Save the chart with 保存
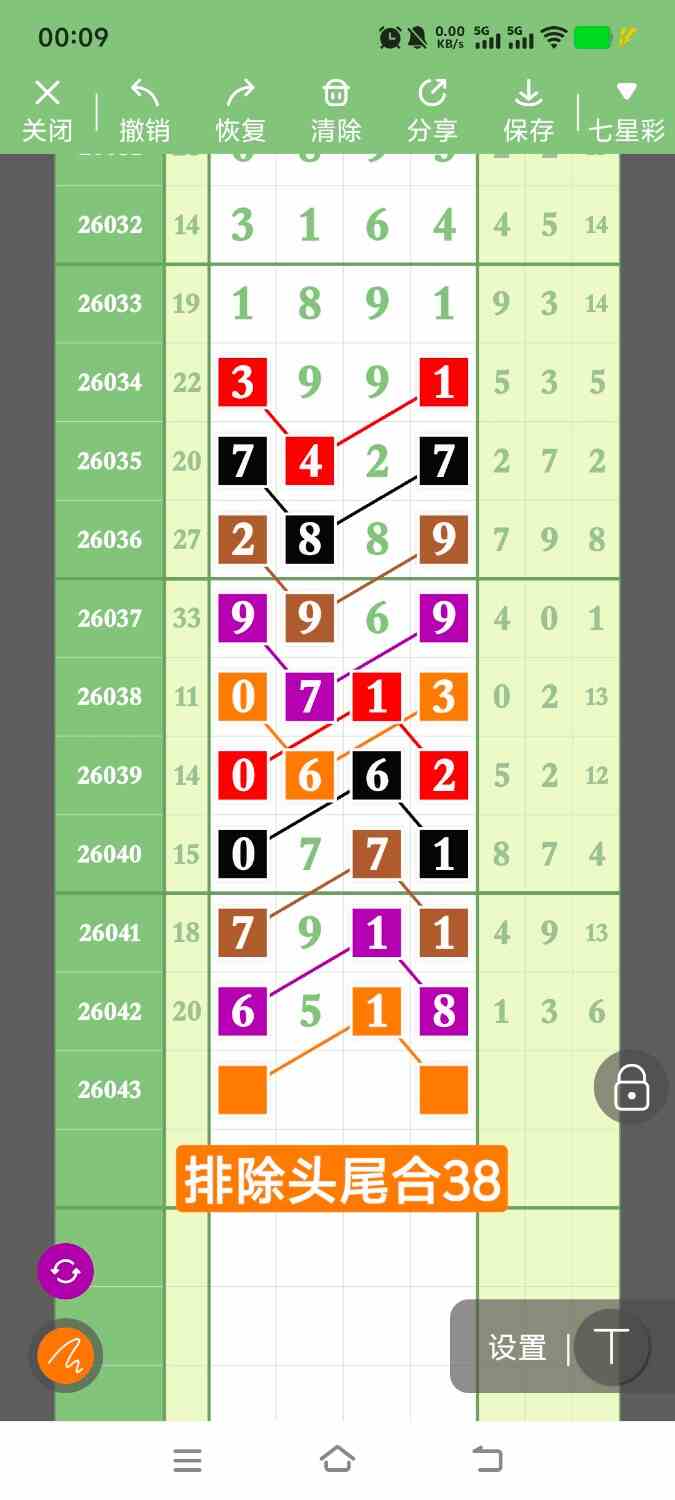 528,110
